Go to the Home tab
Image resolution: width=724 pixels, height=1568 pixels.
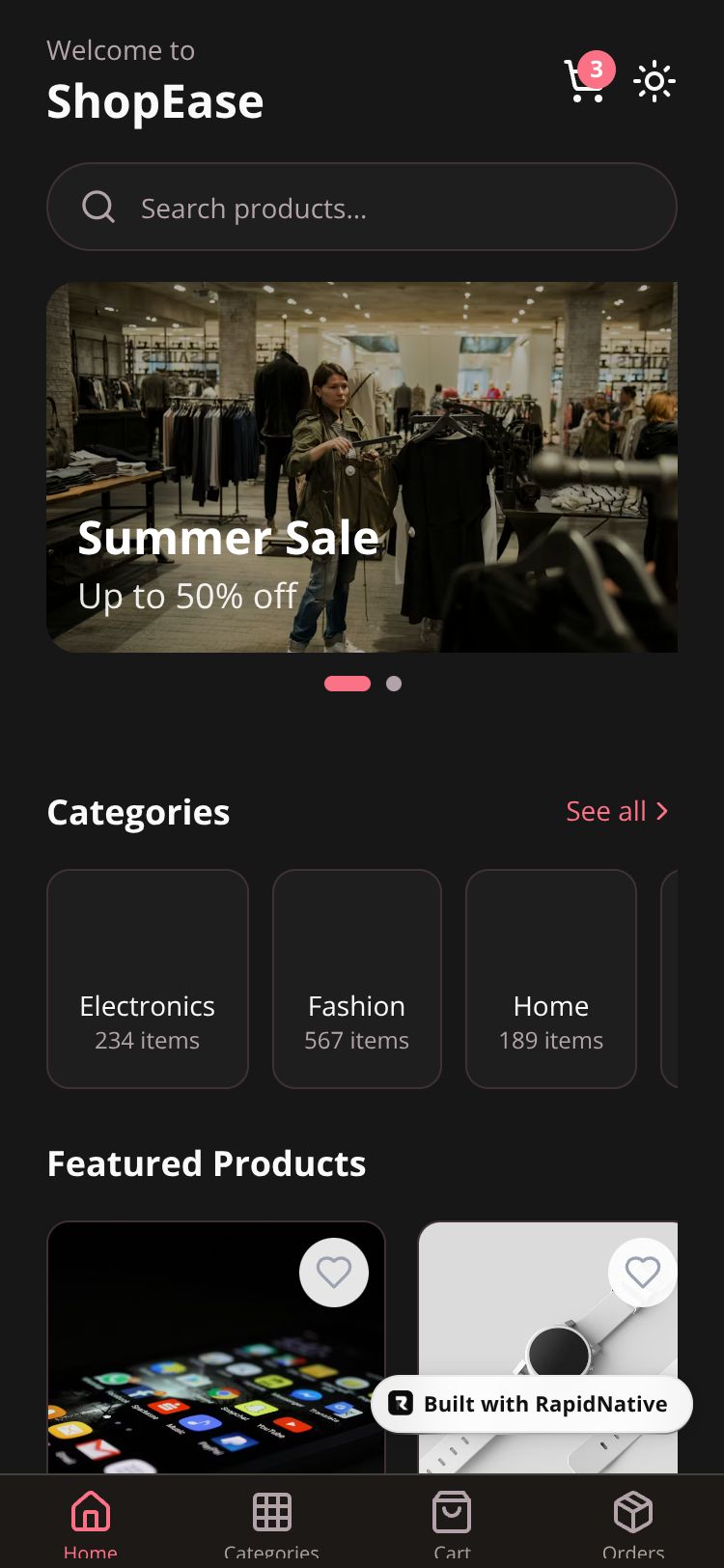(x=91, y=1523)
